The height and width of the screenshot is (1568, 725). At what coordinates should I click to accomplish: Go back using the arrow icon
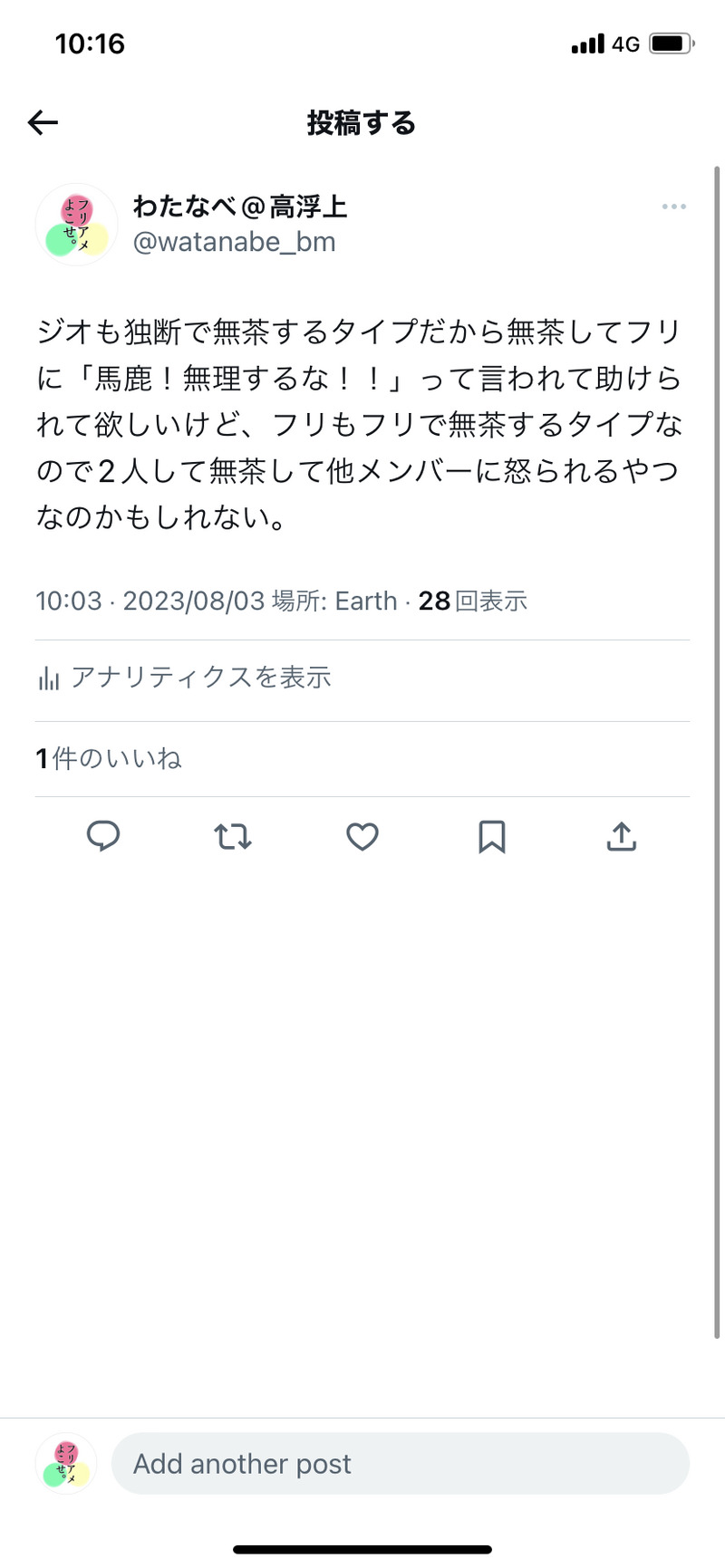[43, 122]
